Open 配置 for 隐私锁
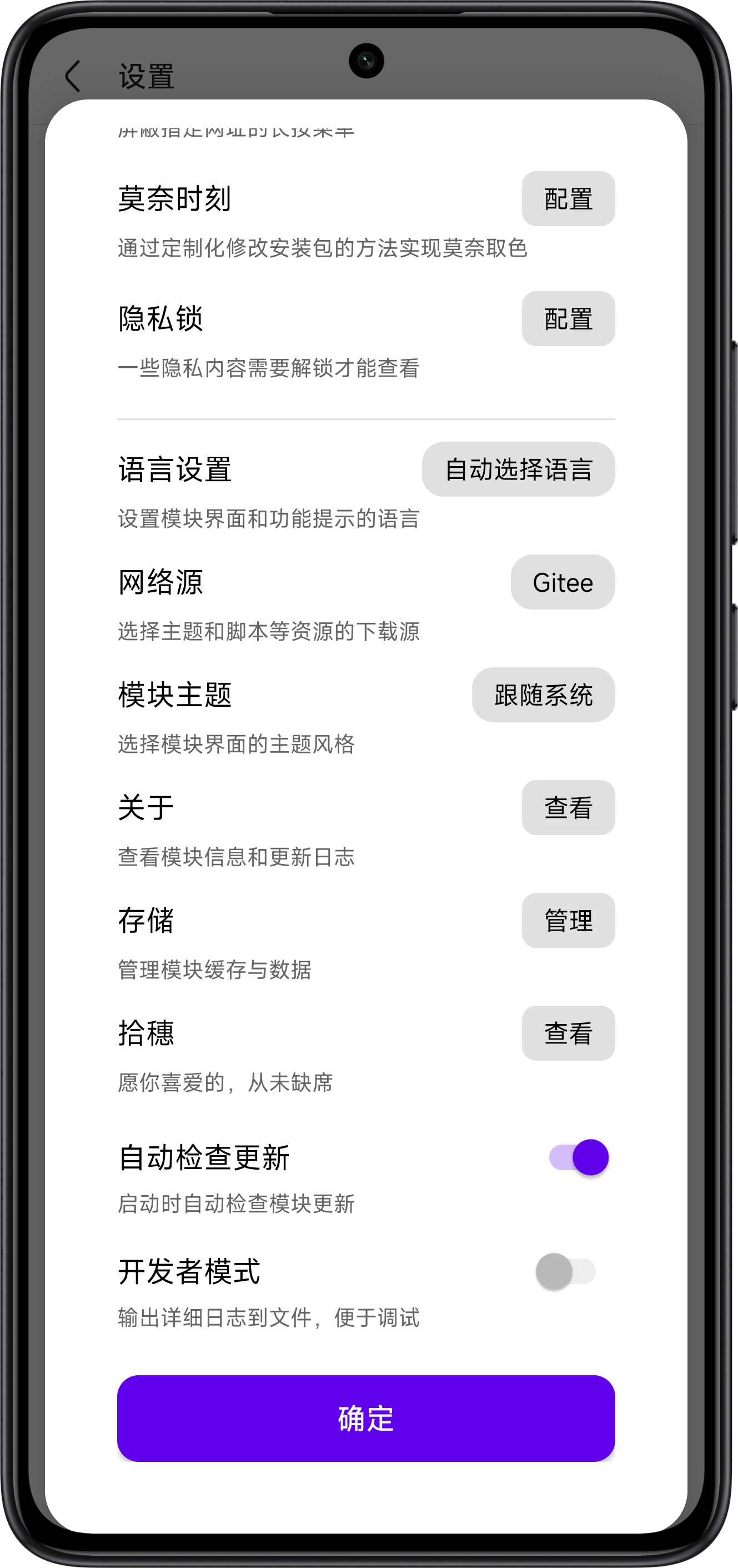Screen dimensions: 738x1568 pyautogui.click(x=568, y=318)
